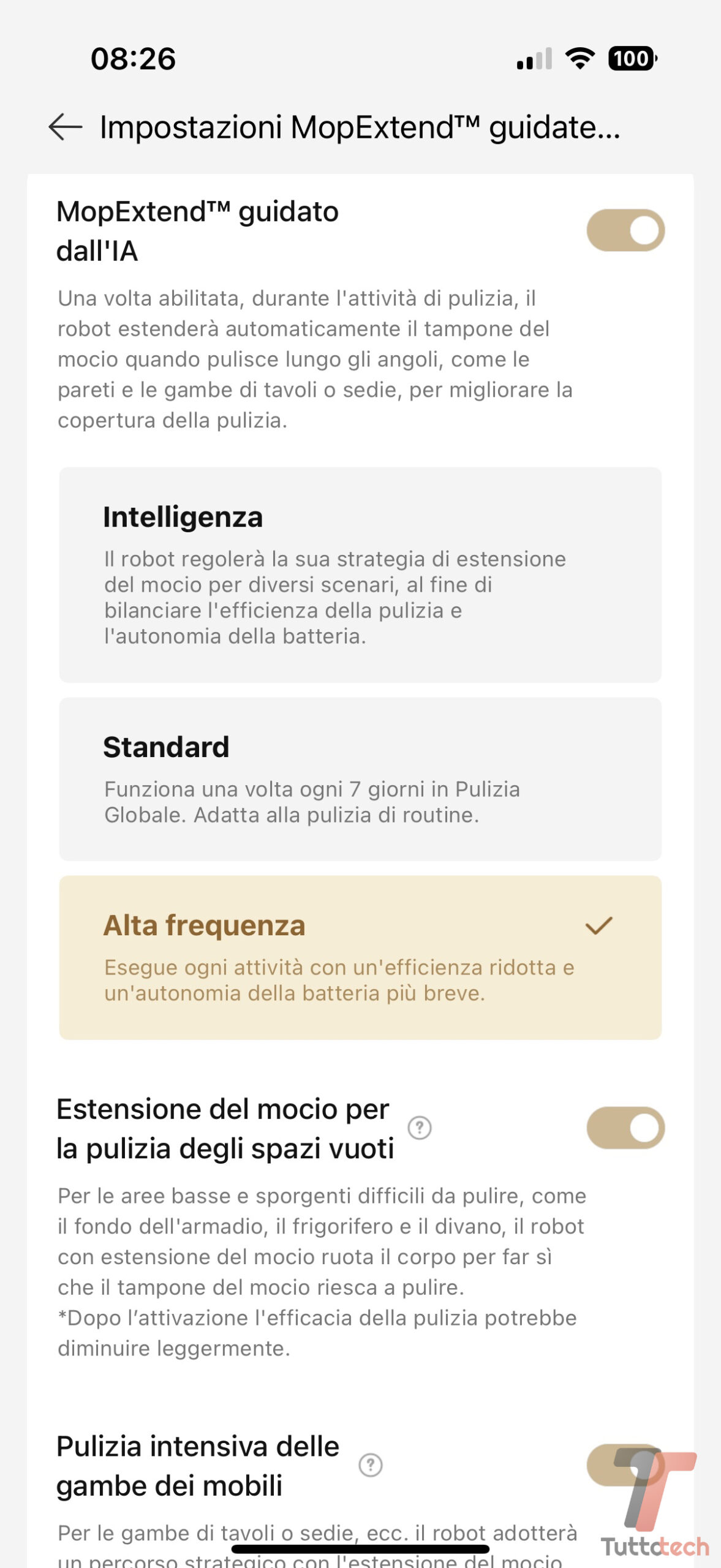Toggle Pulizia intensiva delle gambe dei mobili
This screenshot has height=1568, width=721.
[x=624, y=1465]
